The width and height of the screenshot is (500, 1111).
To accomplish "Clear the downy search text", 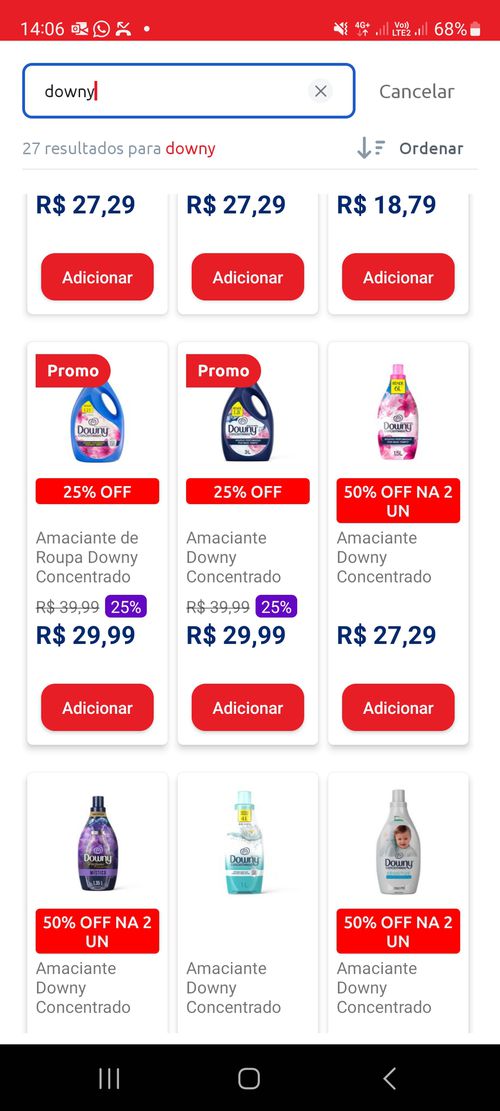I will [321, 91].
